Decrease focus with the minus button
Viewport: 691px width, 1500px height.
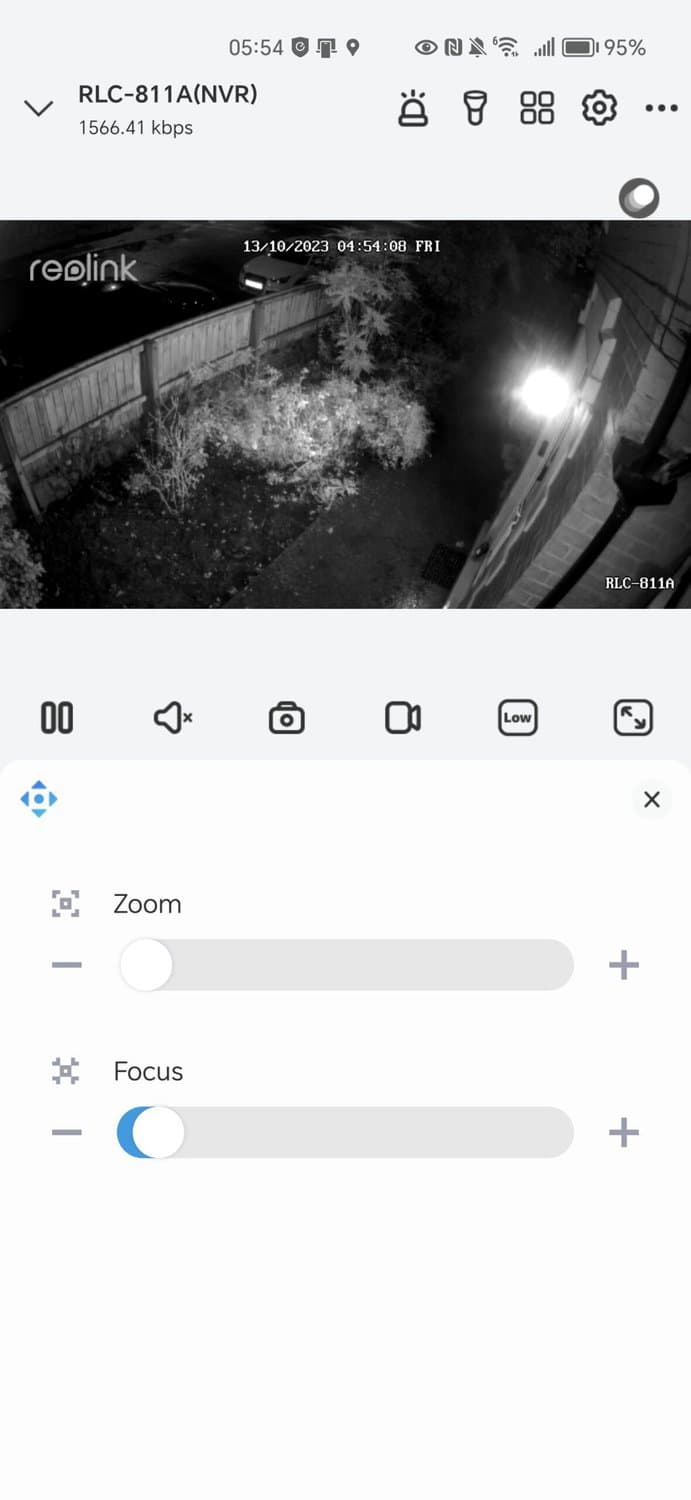[67, 1133]
